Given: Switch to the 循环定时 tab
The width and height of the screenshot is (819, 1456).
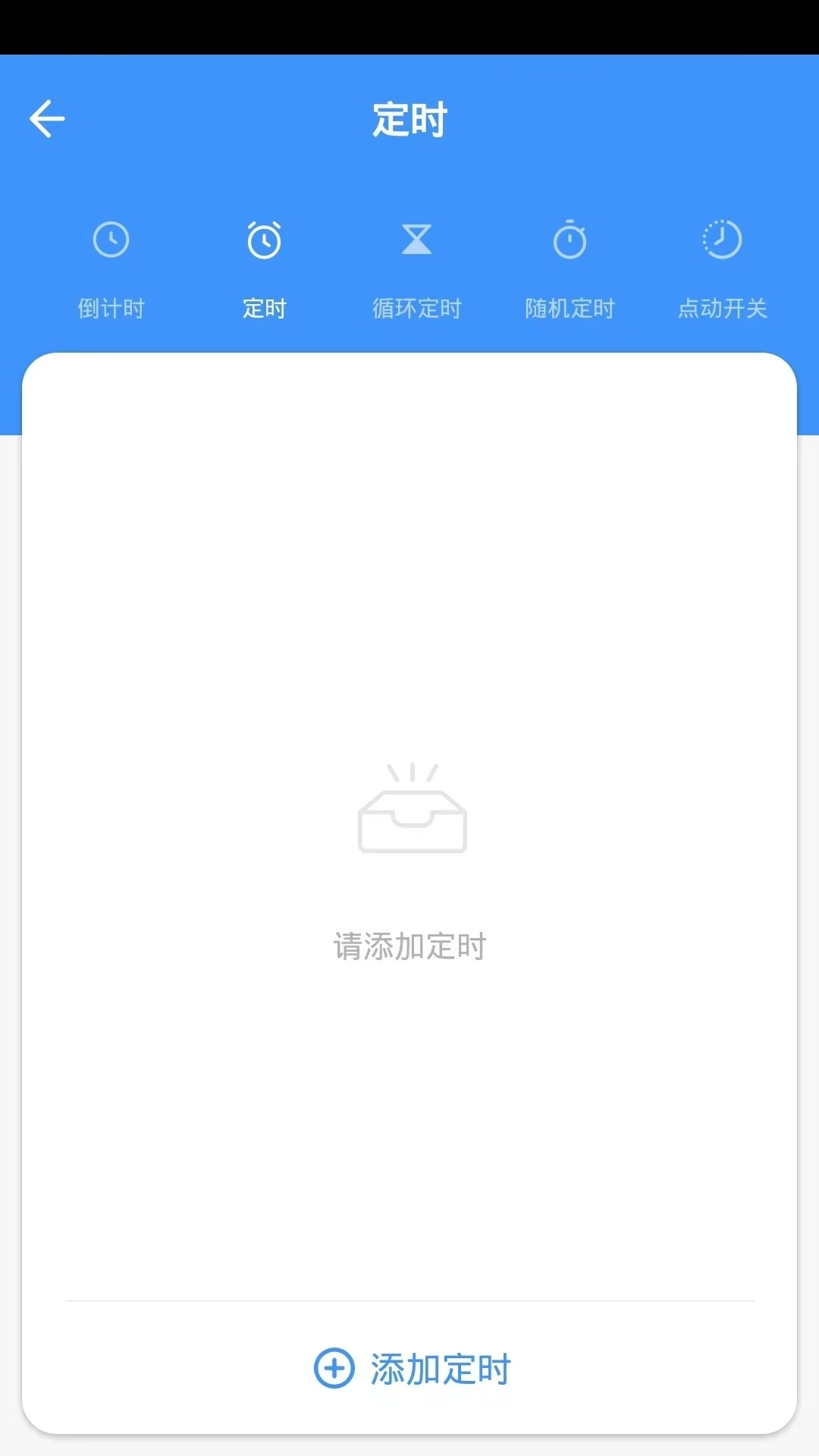Looking at the screenshot, I should click(416, 308).
